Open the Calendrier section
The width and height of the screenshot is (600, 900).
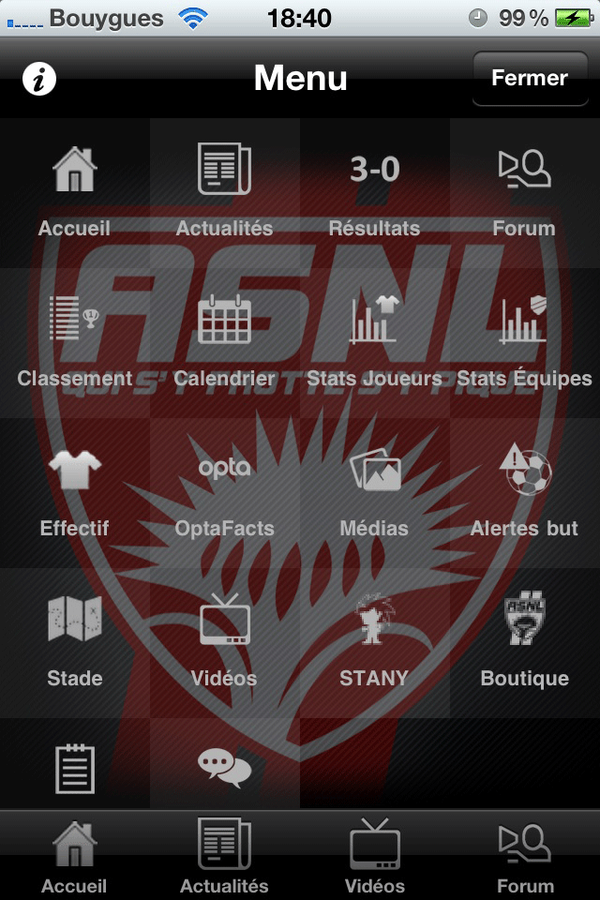coord(225,343)
